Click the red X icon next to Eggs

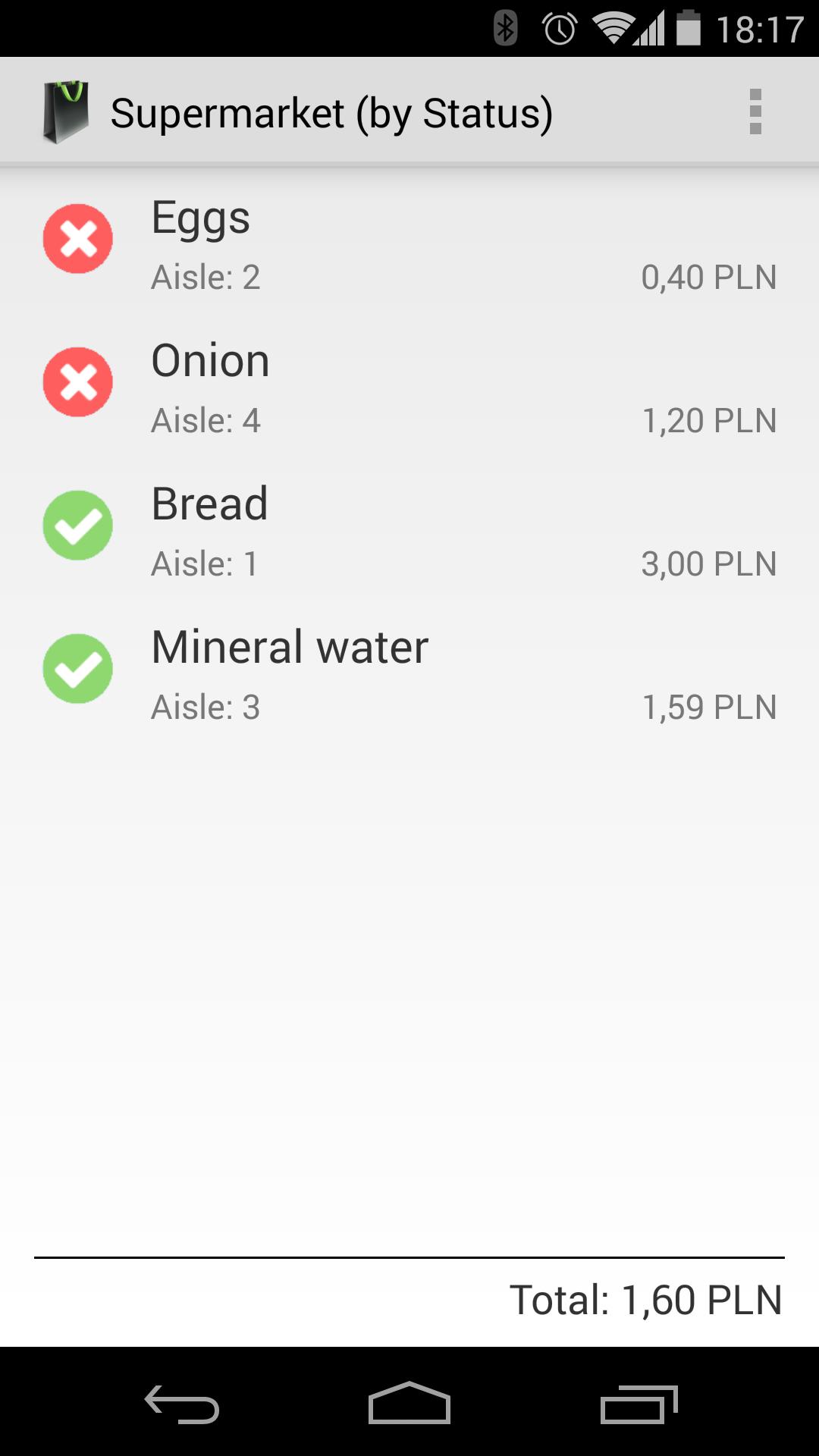[78, 237]
